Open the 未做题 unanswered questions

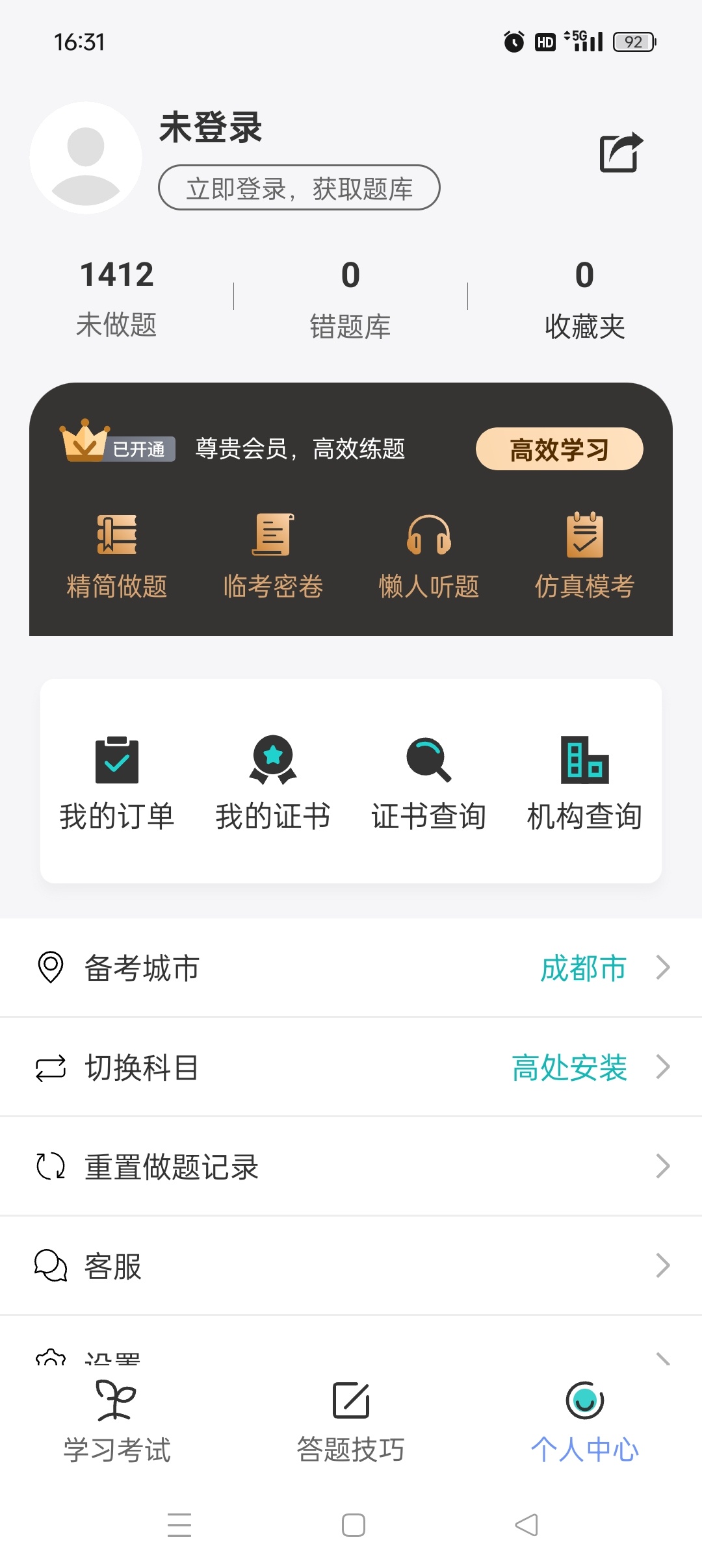click(117, 299)
